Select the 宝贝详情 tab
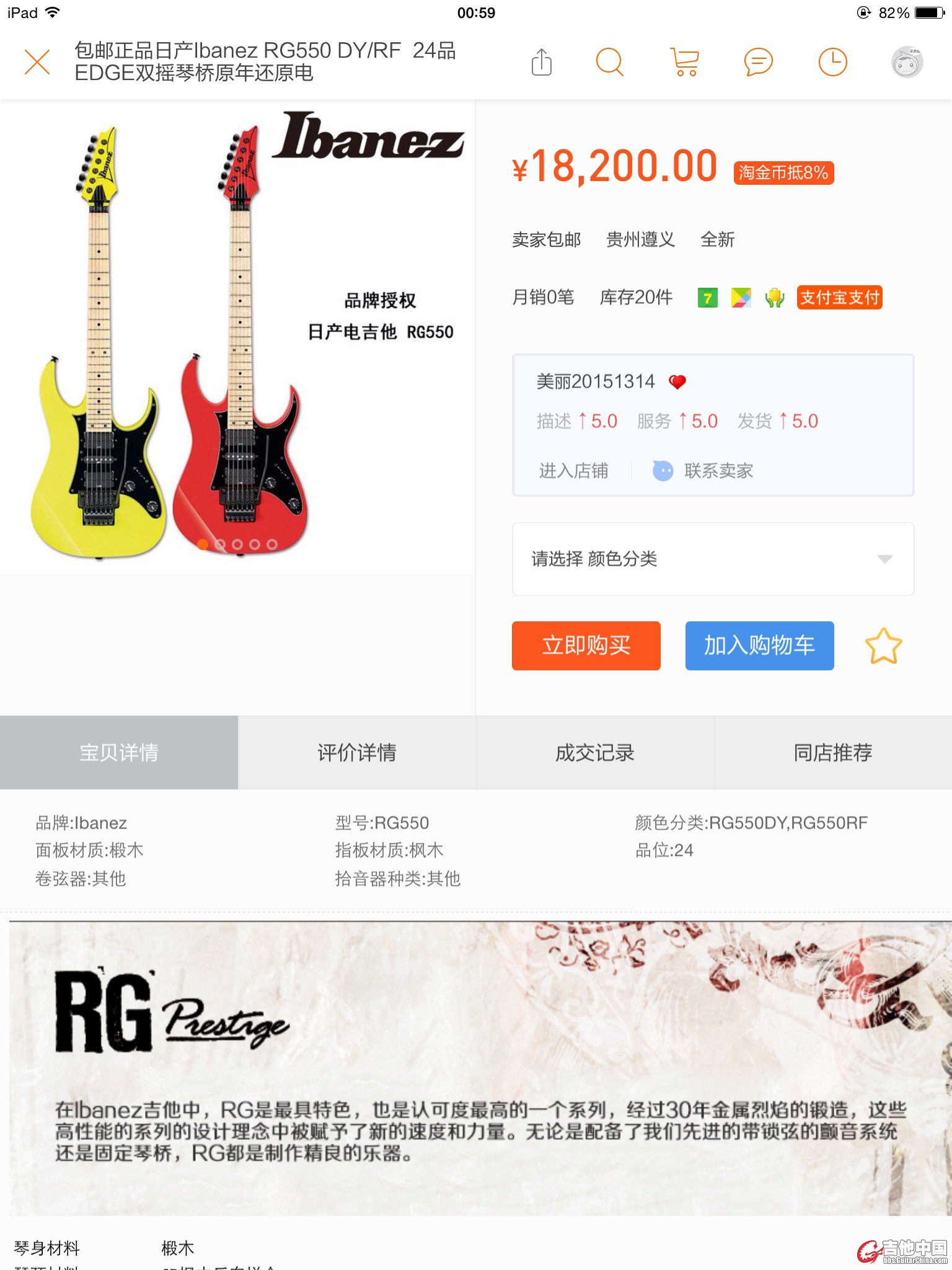 (x=119, y=752)
